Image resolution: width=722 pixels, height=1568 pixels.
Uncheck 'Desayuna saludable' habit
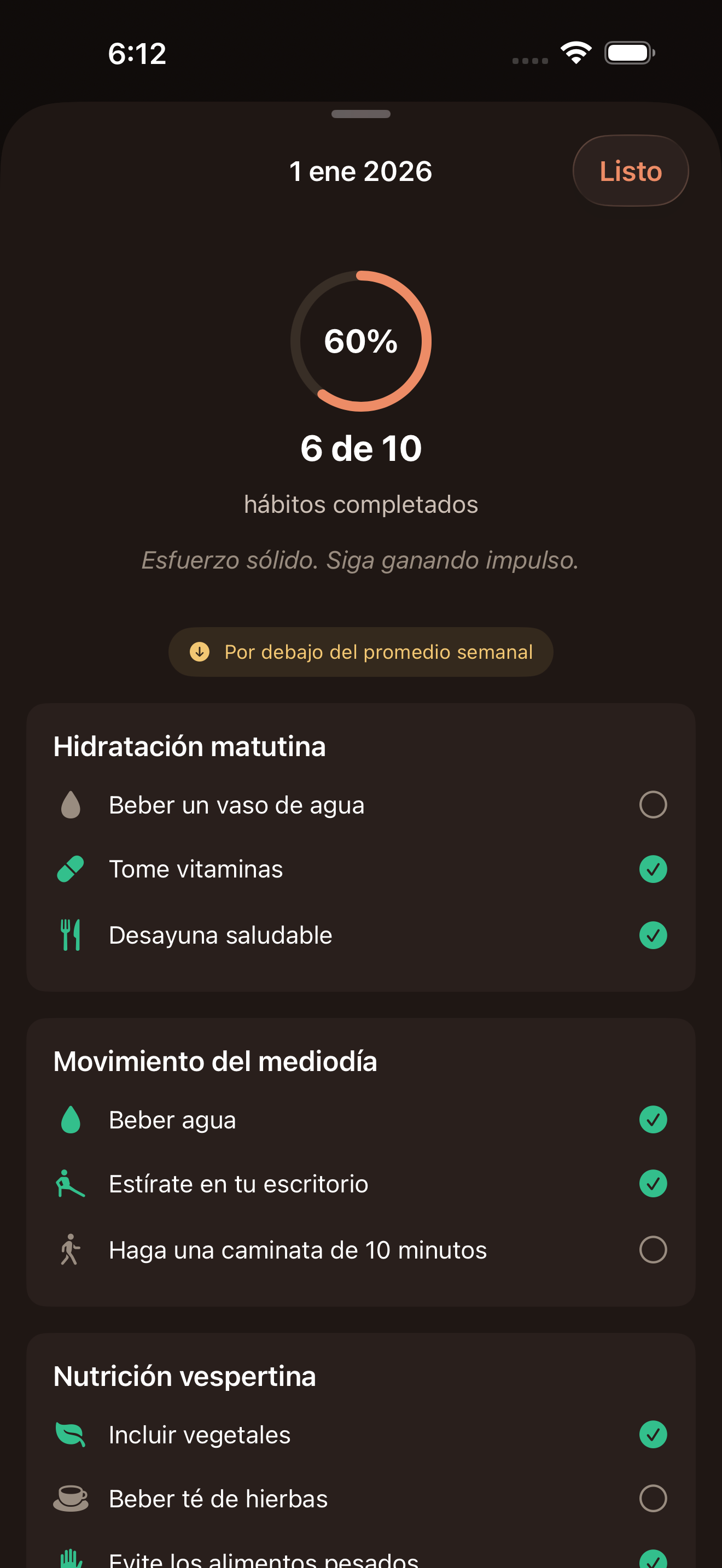click(x=653, y=935)
